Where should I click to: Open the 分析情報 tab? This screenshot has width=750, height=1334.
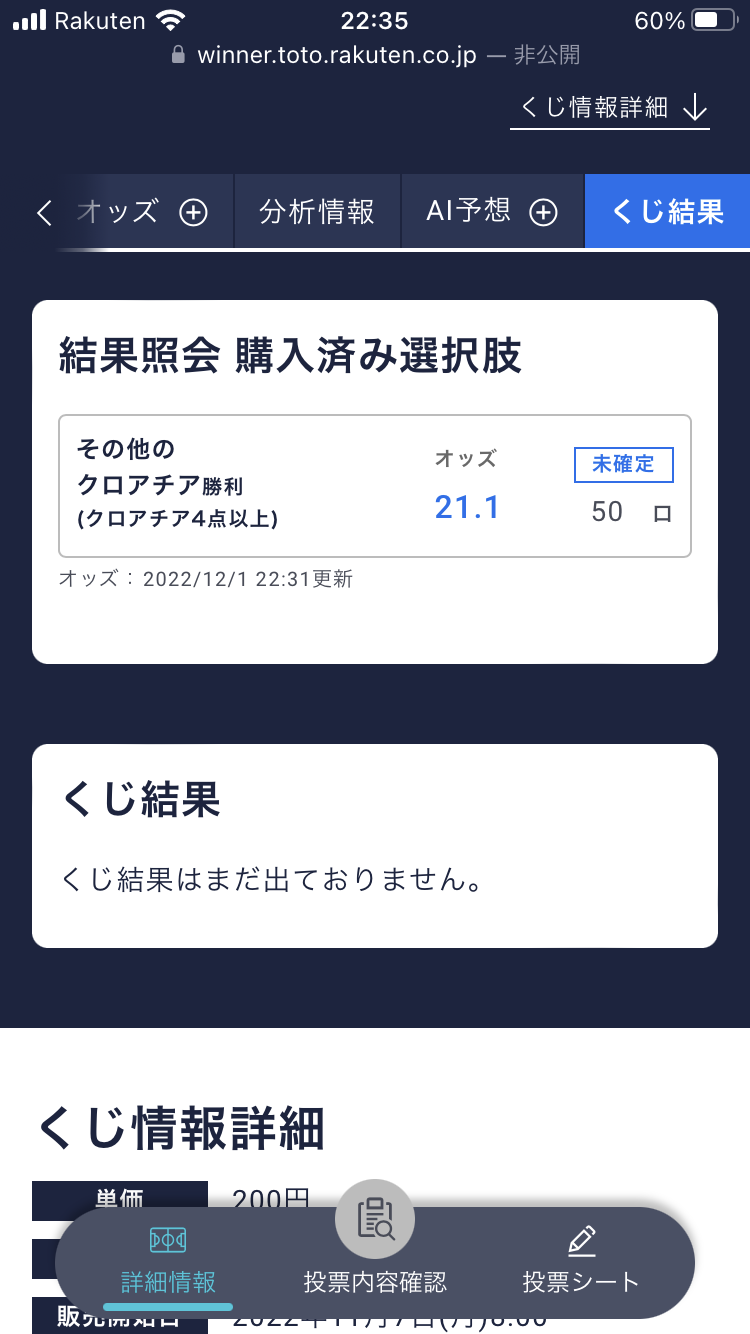click(317, 211)
